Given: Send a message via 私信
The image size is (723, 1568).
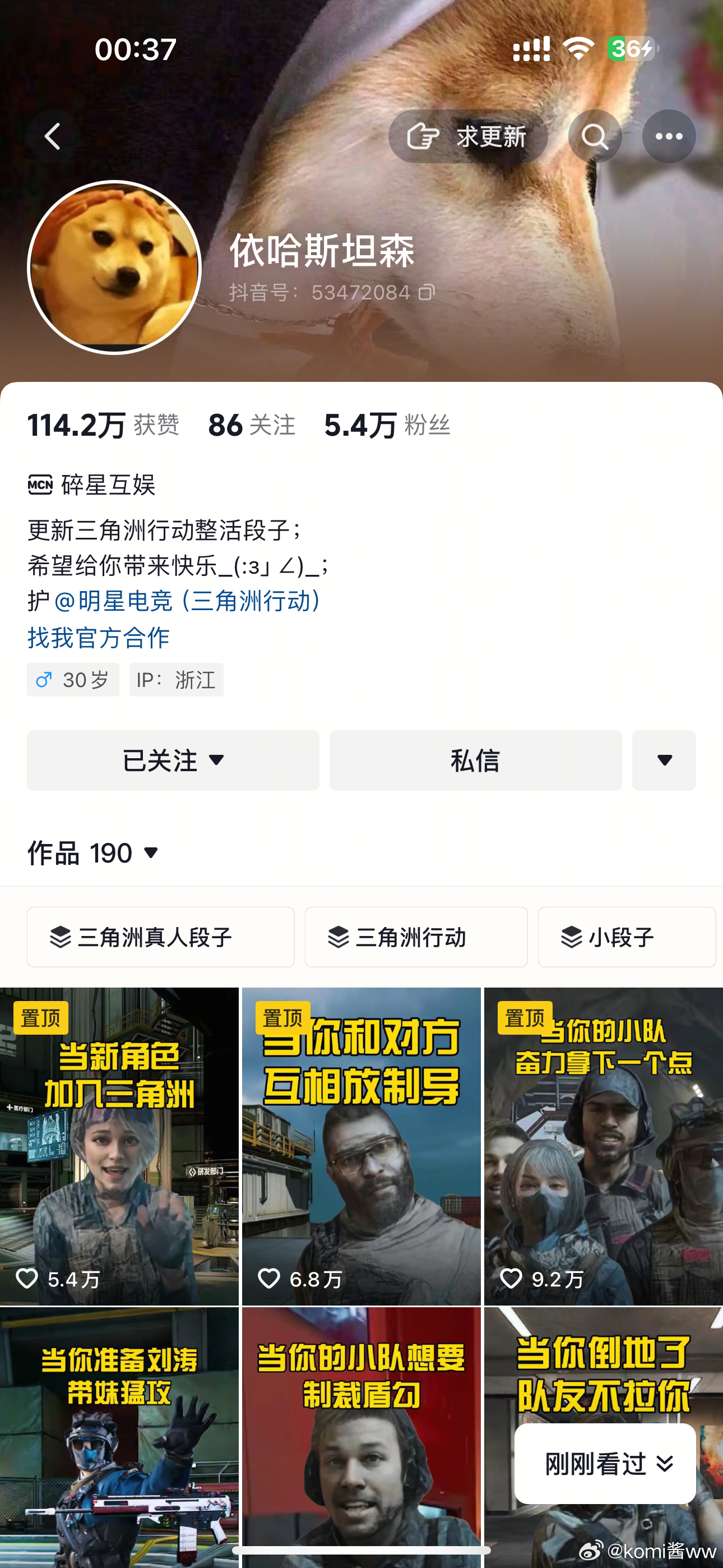Looking at the screenshot, I should (475, 760).
